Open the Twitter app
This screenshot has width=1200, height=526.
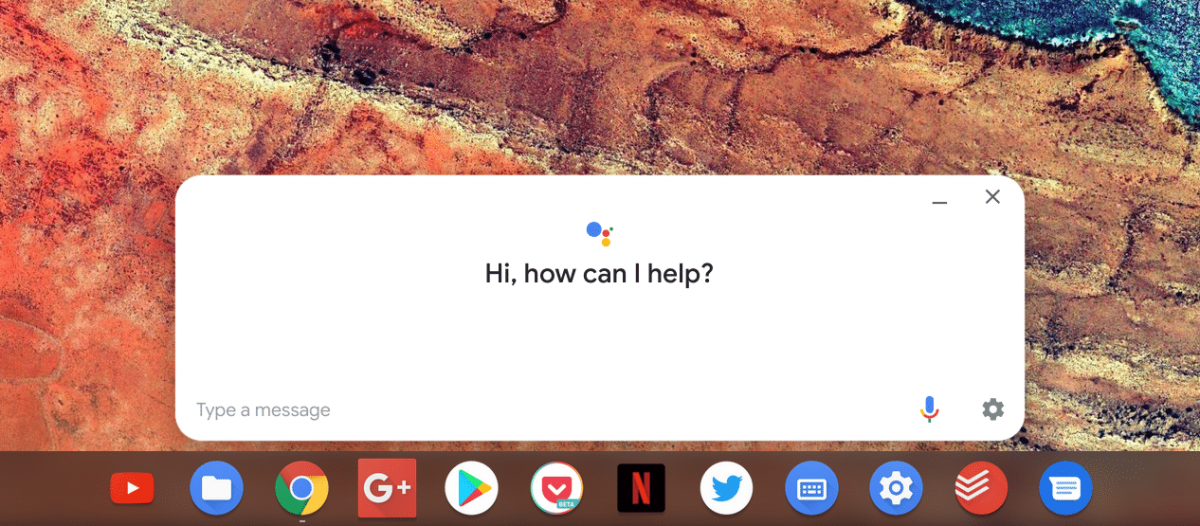726,488
